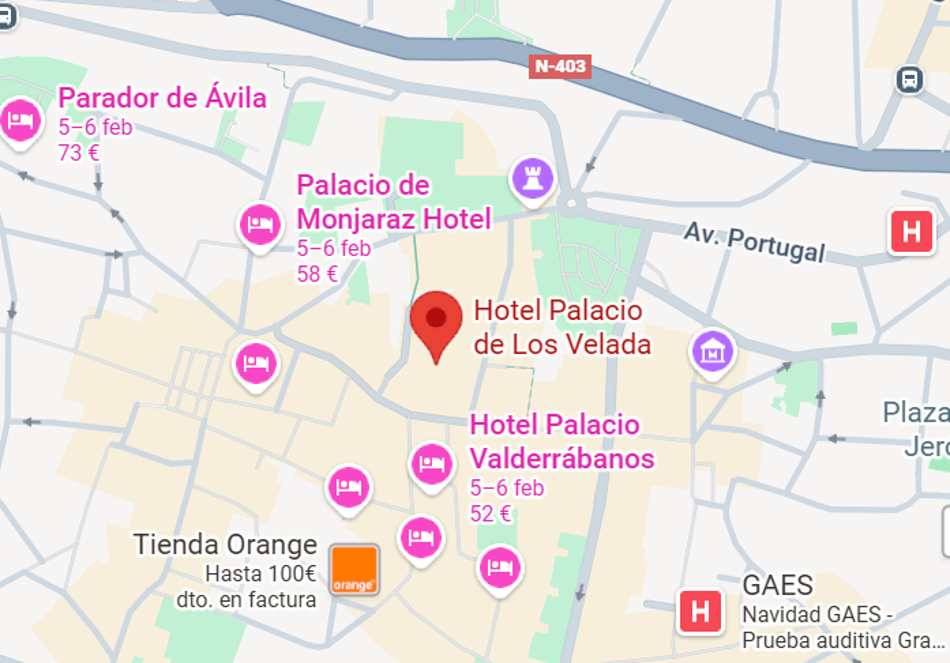Select the GAES hospital marker

click(700, 611)
